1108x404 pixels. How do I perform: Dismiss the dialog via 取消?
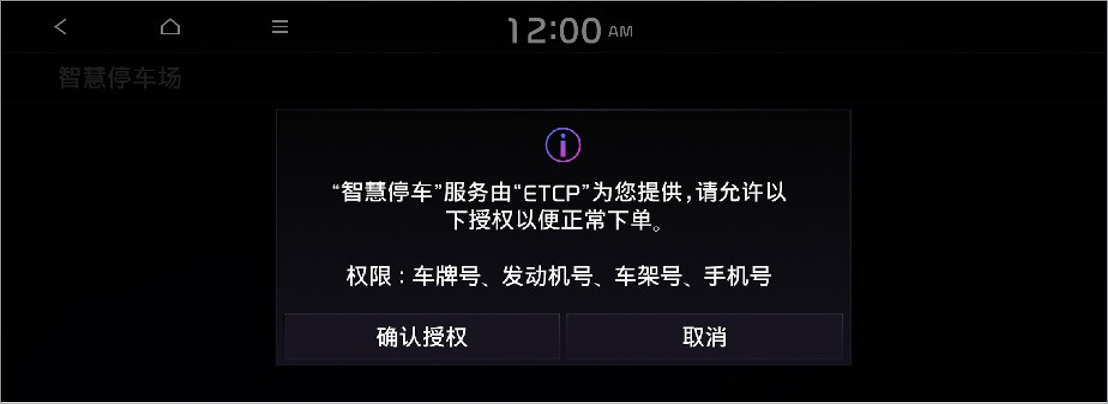[704, 337]
